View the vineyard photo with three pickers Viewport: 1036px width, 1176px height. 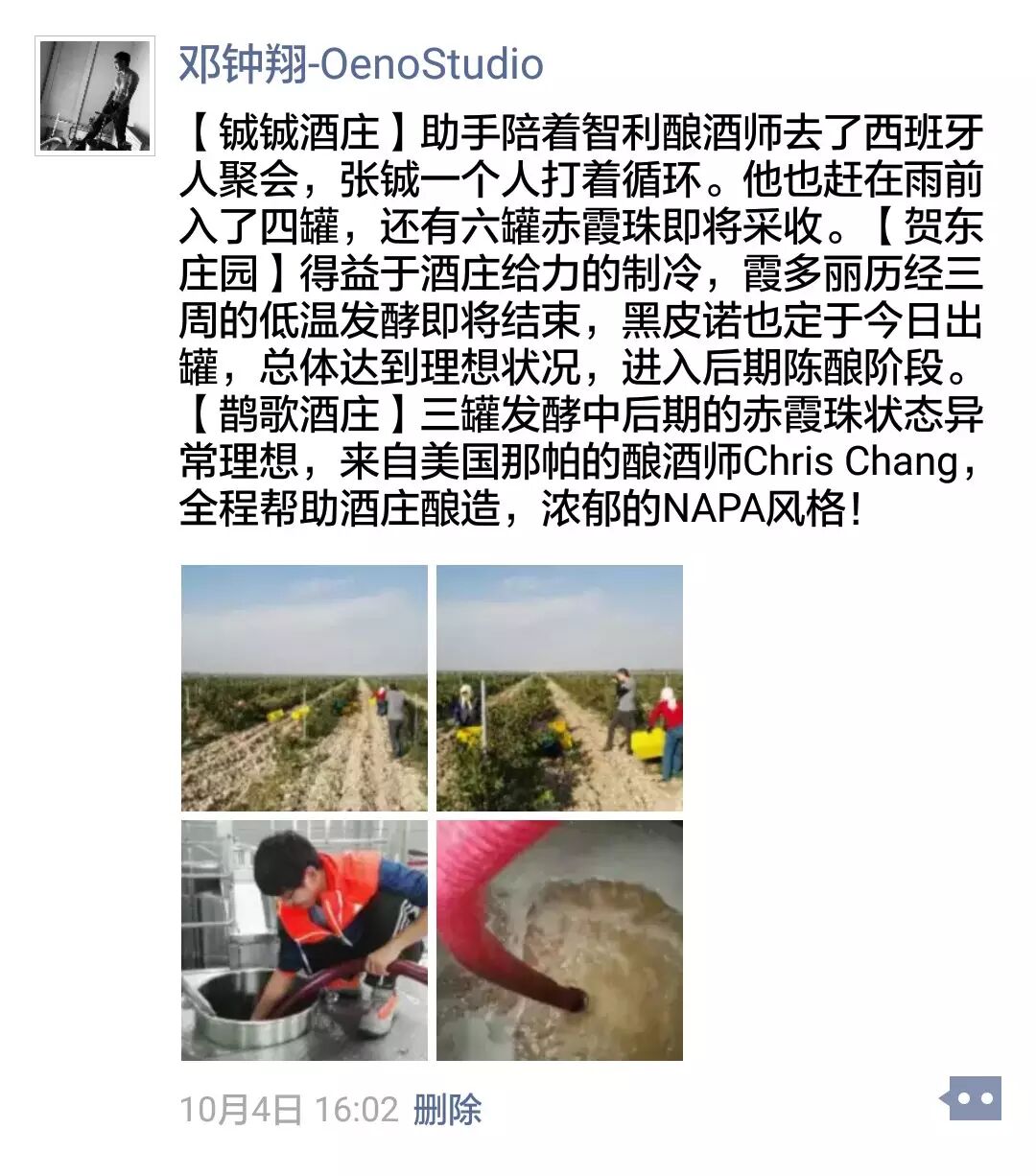559,688
